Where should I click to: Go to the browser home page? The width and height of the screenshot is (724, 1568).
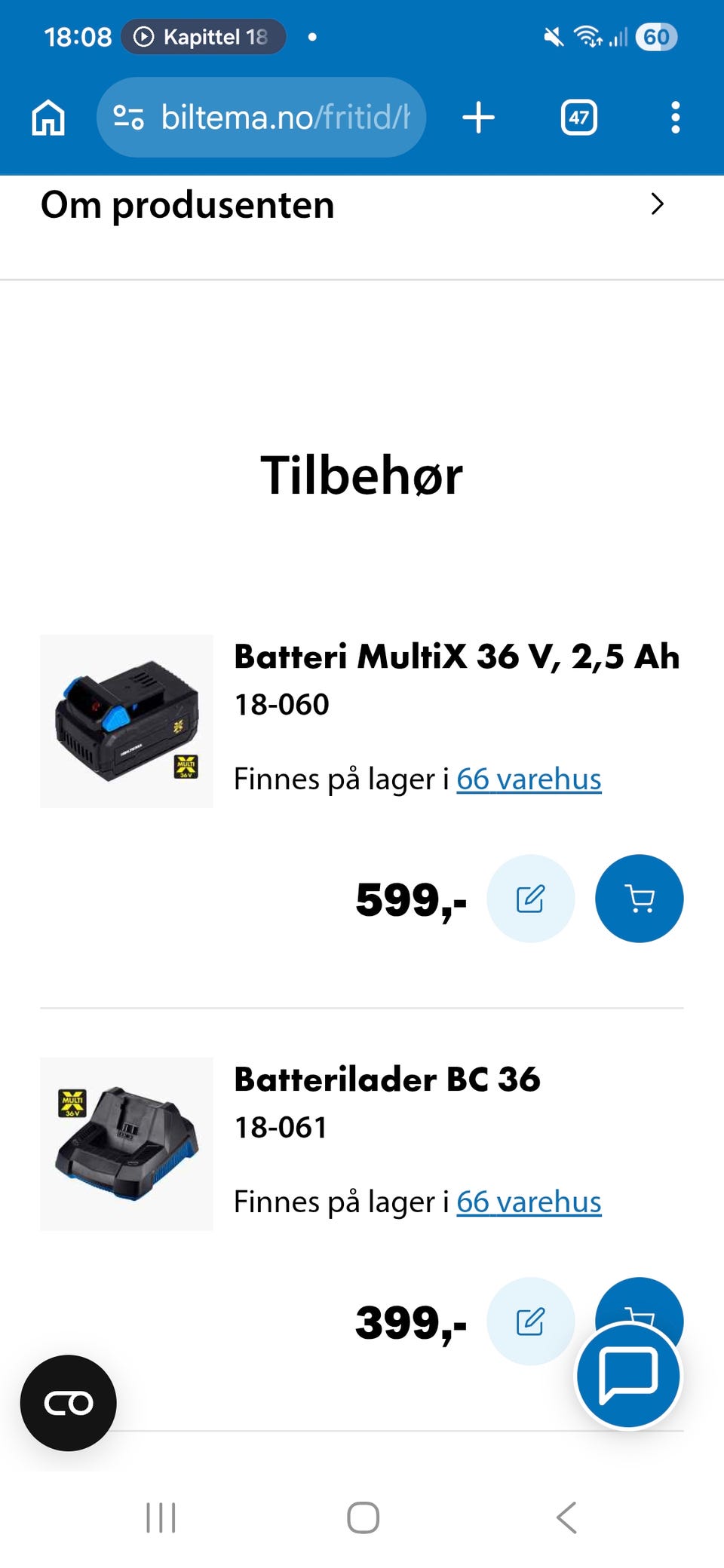tap(48, 118)
